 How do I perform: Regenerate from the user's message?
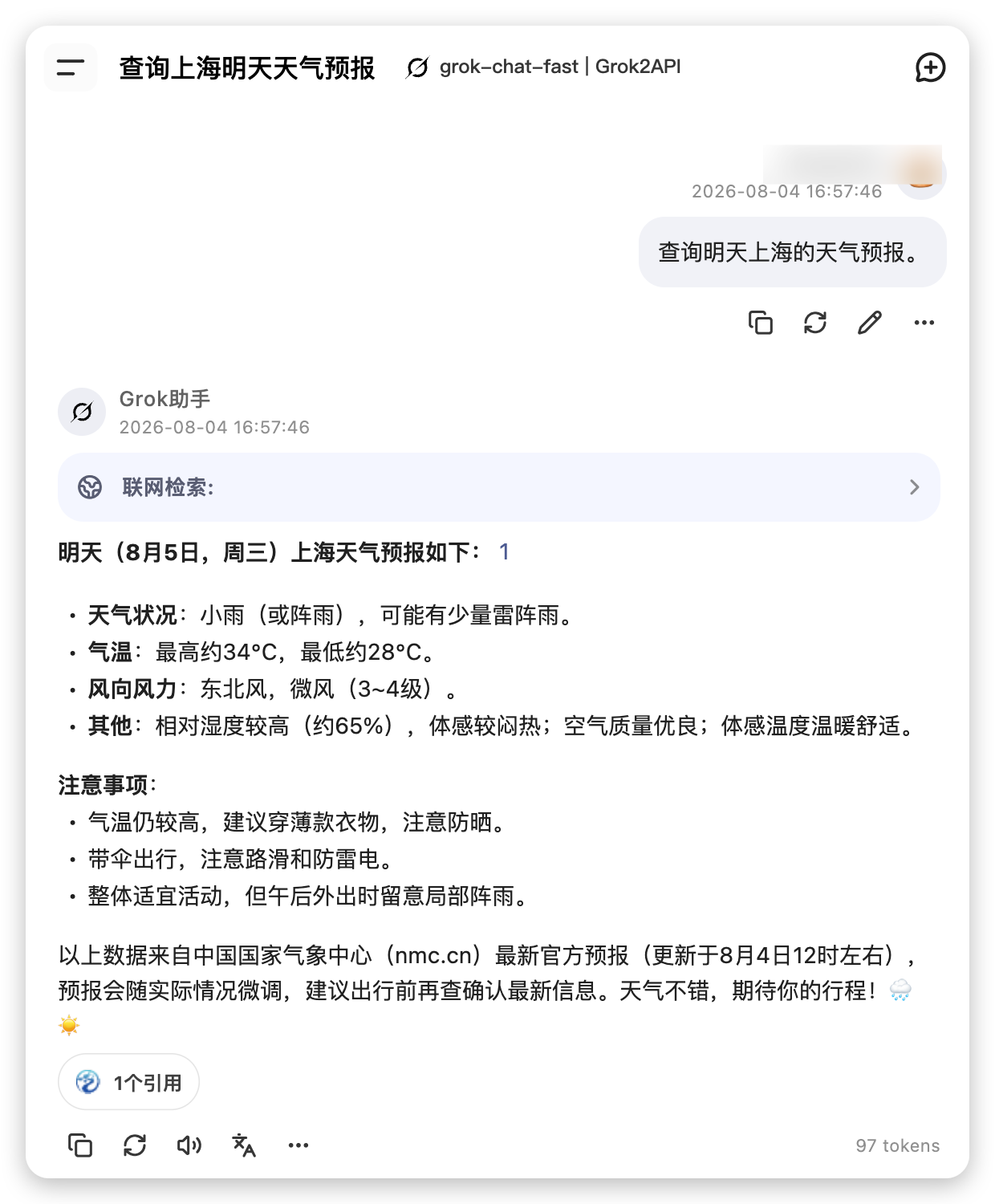click(815, 323)
